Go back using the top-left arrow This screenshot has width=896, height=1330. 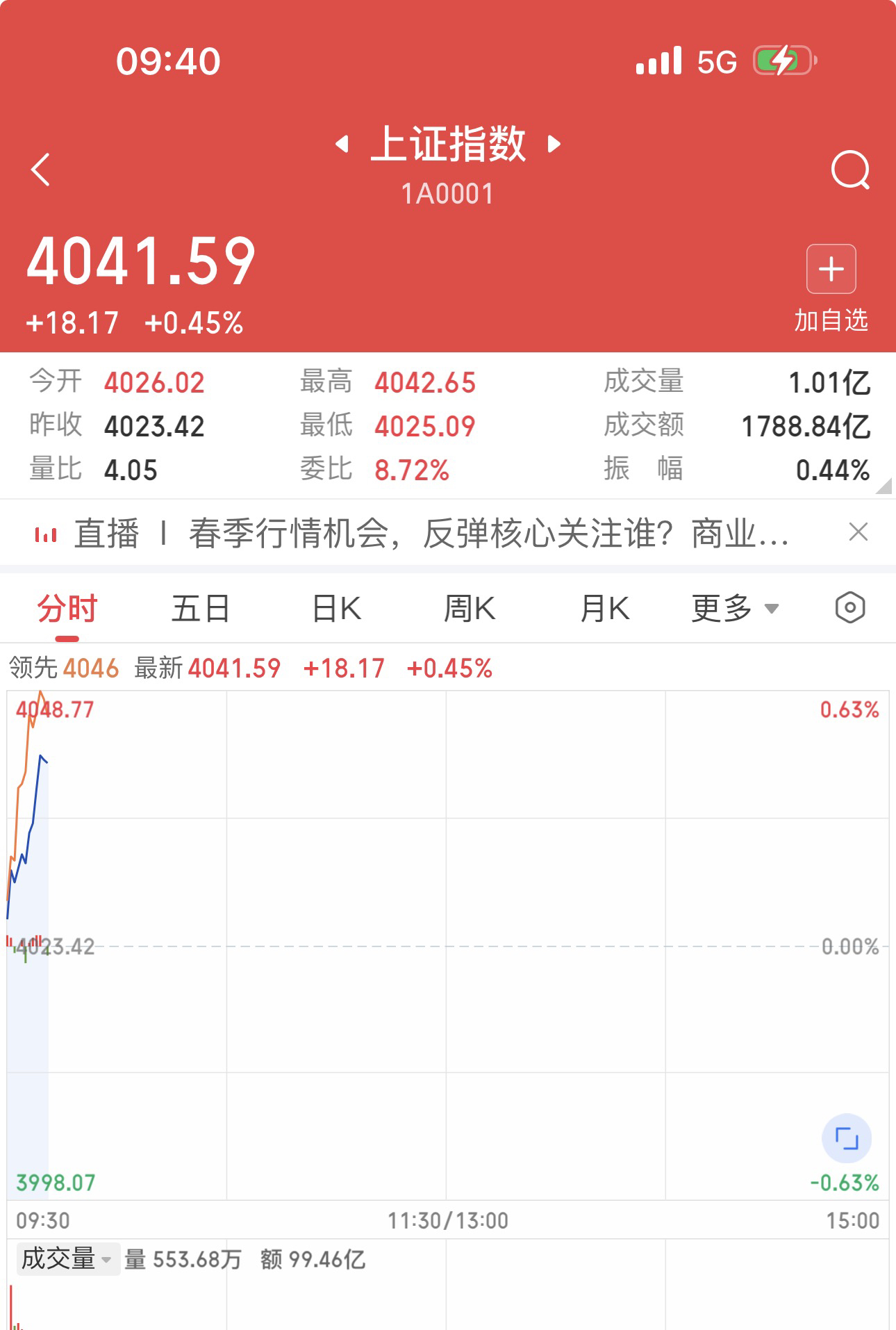pos(41,170)
